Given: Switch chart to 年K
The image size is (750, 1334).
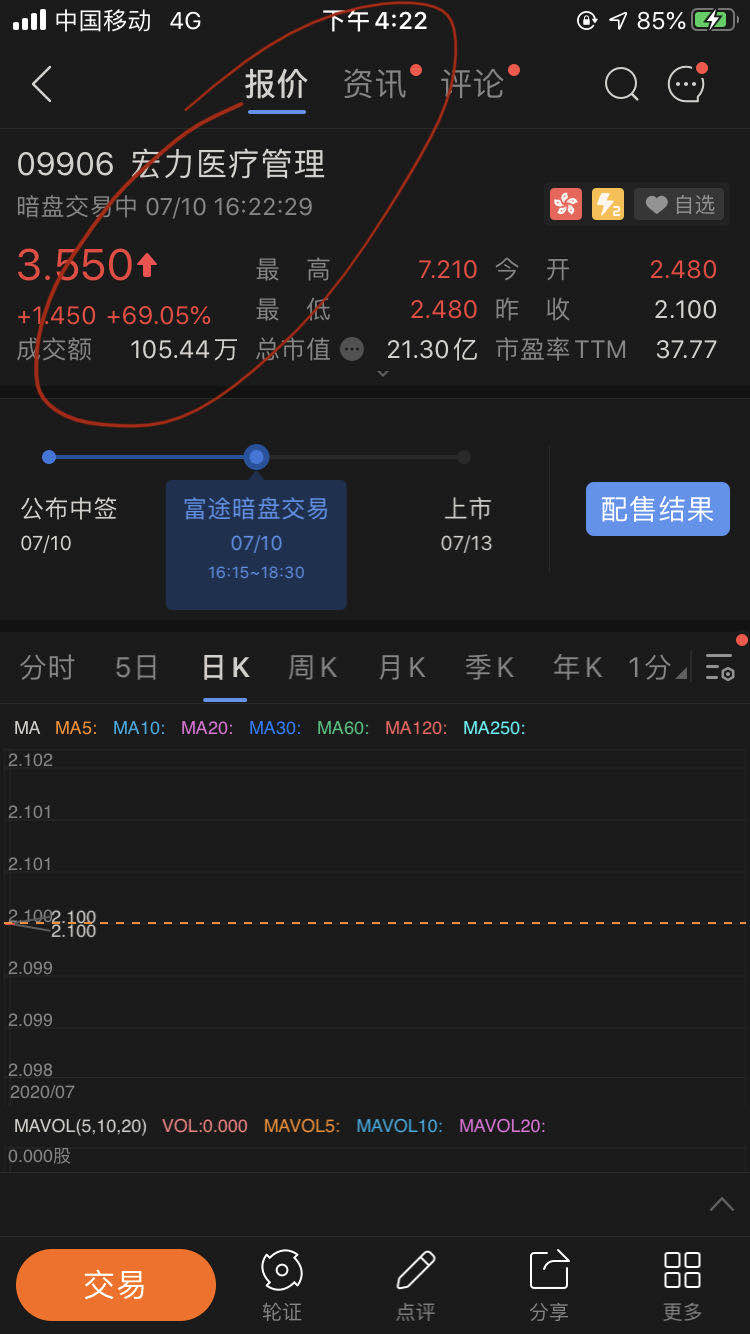Looking at the screenshot, I should point(578,667).
